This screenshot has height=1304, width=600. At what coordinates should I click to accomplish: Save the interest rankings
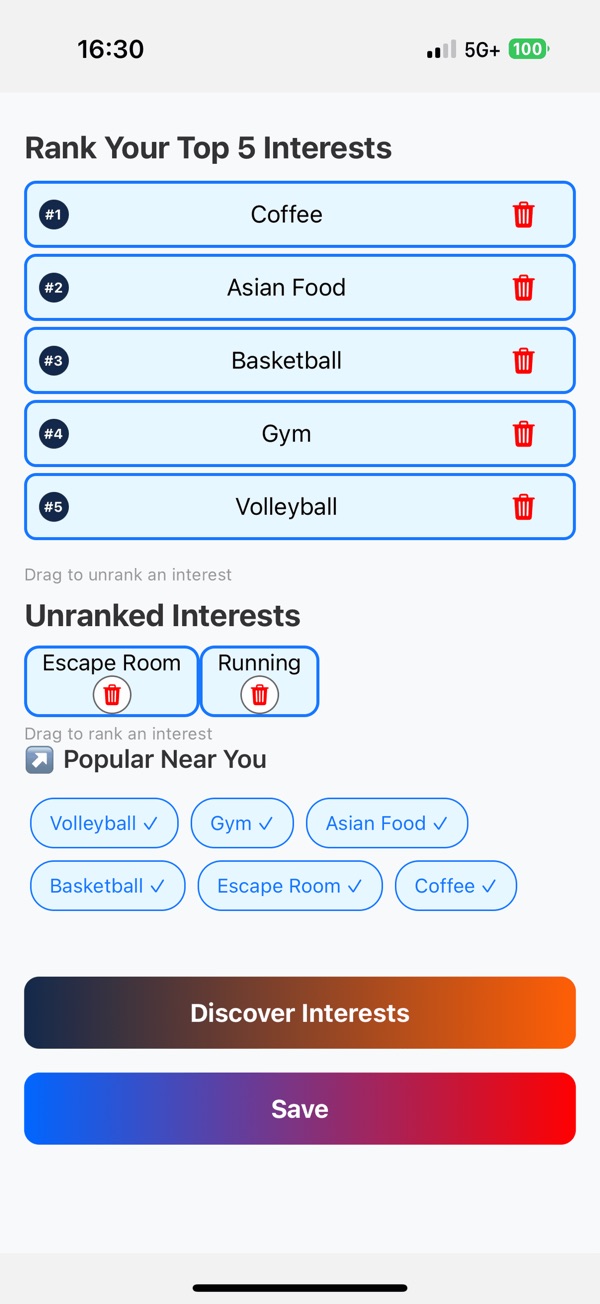pyautogui.click(x=300, y=1109)
